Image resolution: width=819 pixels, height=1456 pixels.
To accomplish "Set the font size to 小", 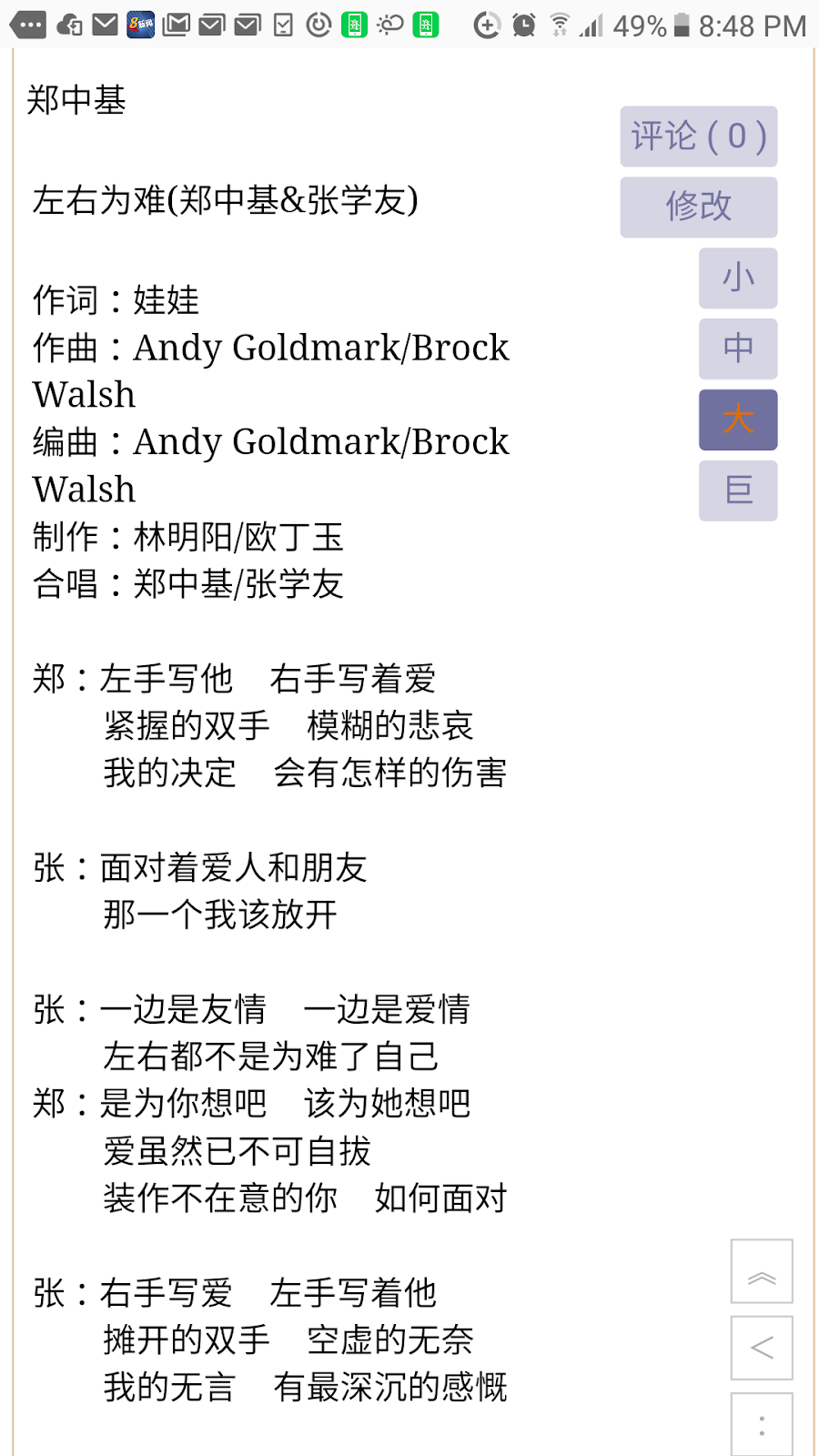I will 737,278.
